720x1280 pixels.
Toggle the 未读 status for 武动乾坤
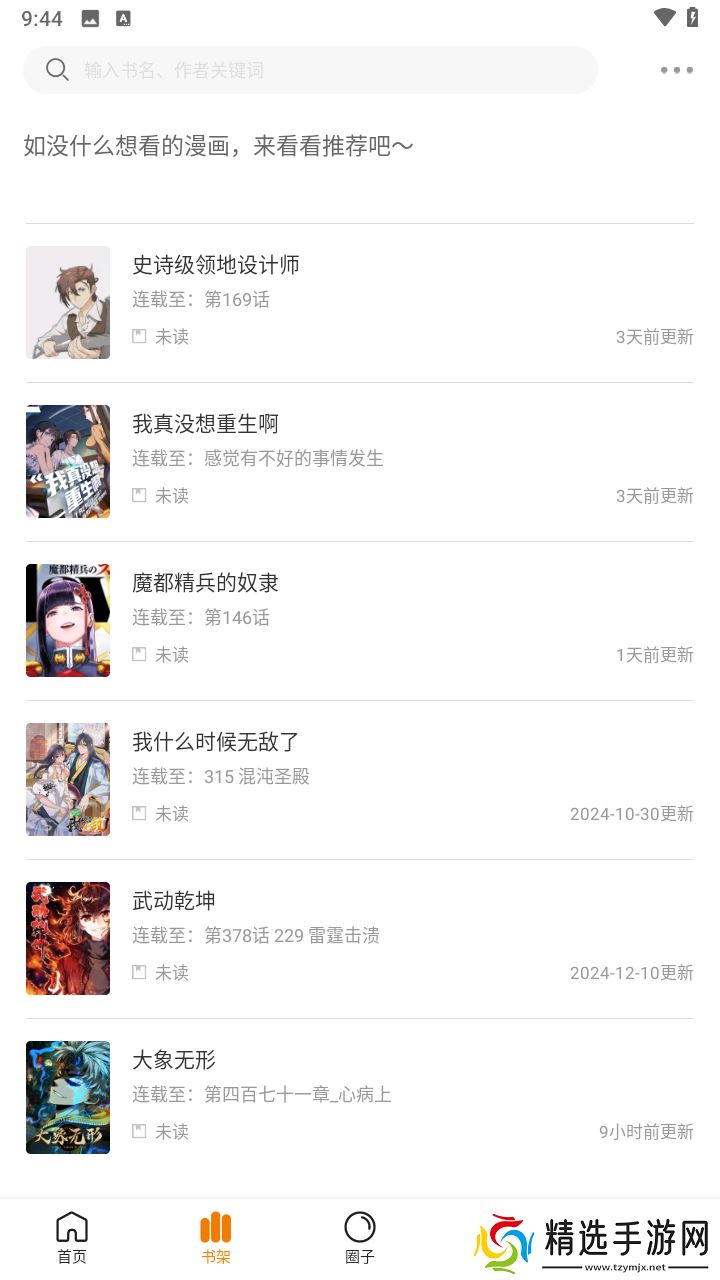[x=138, y=972]
